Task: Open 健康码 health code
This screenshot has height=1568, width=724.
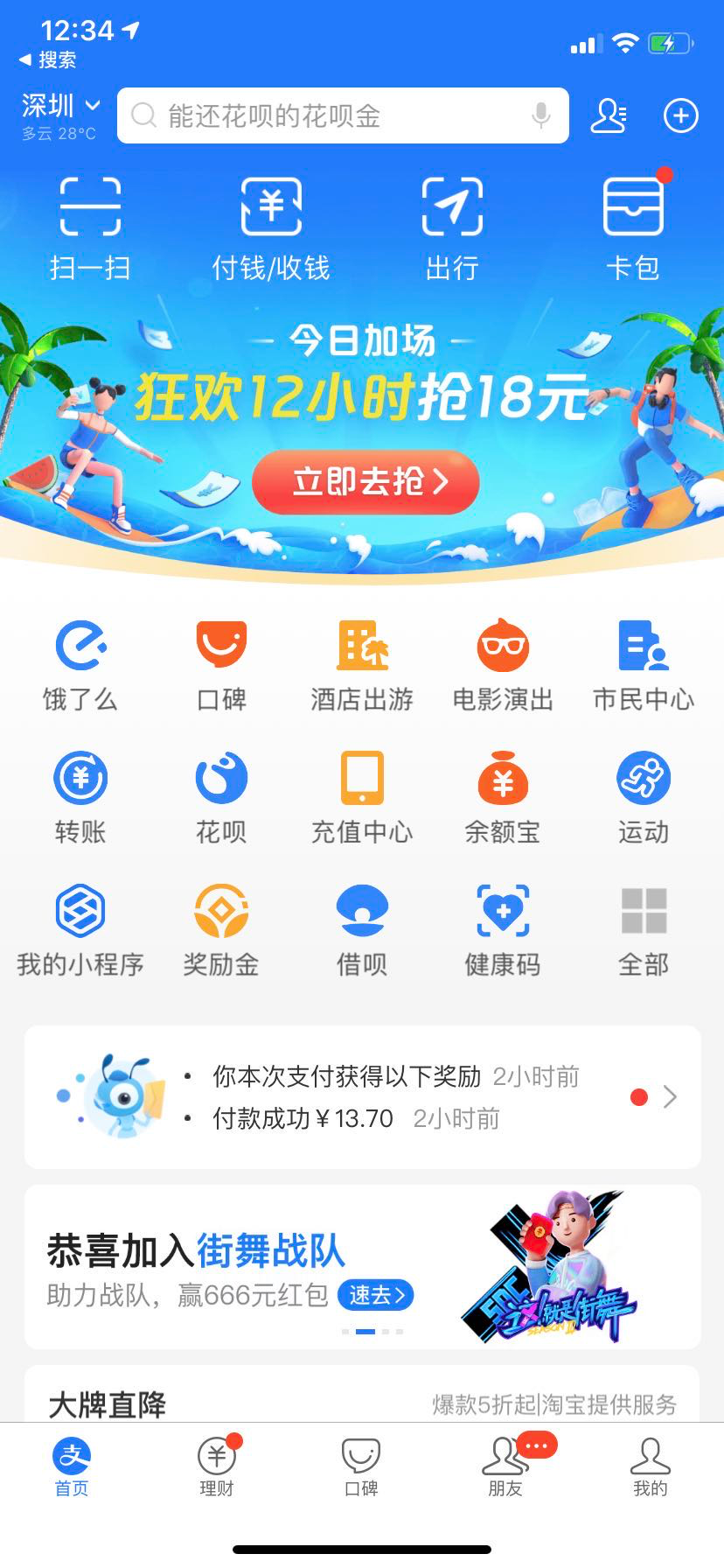Action: (x=503, y=929)
